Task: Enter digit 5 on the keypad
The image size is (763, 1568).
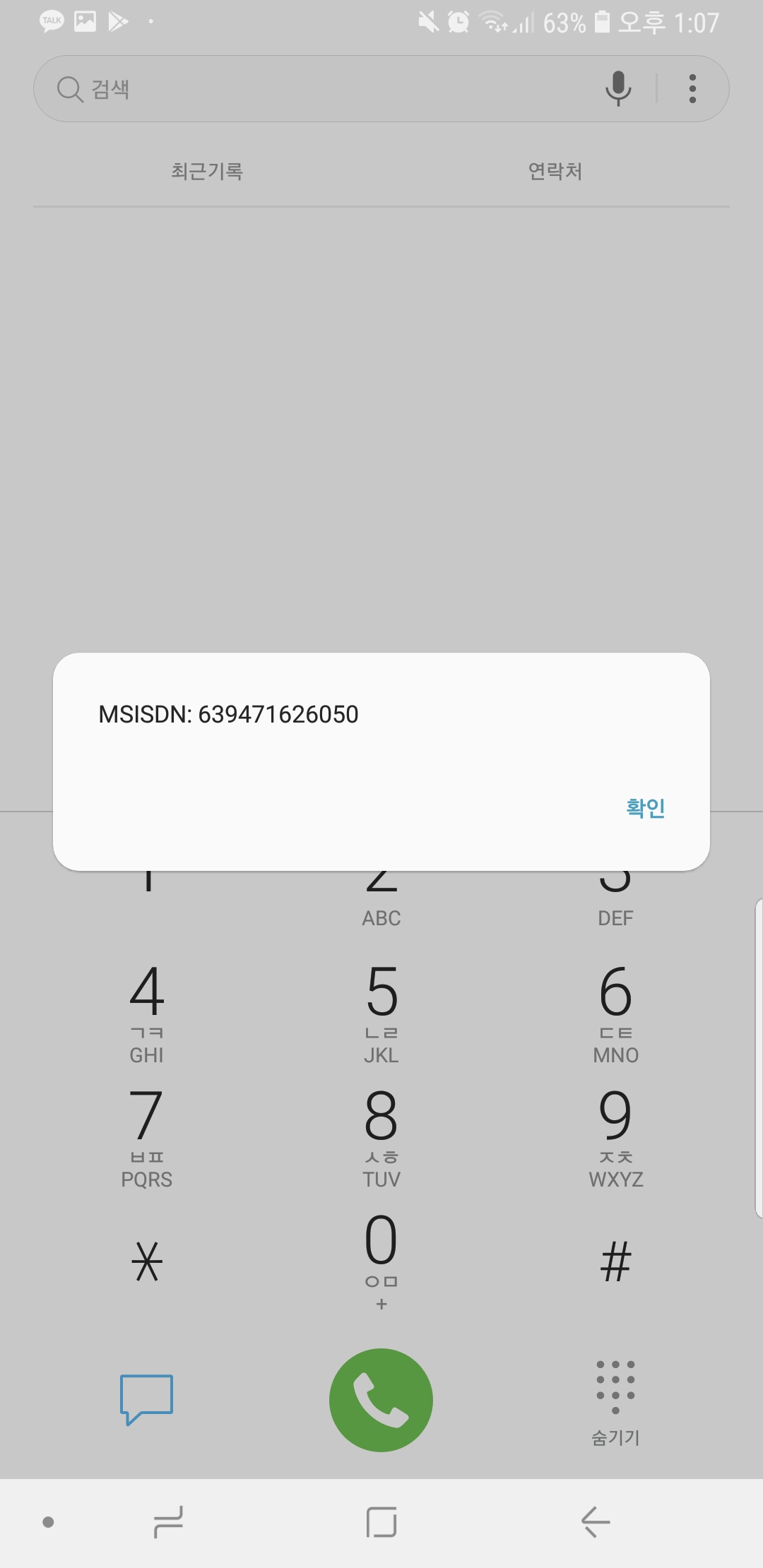Action: pos(381,1011)
